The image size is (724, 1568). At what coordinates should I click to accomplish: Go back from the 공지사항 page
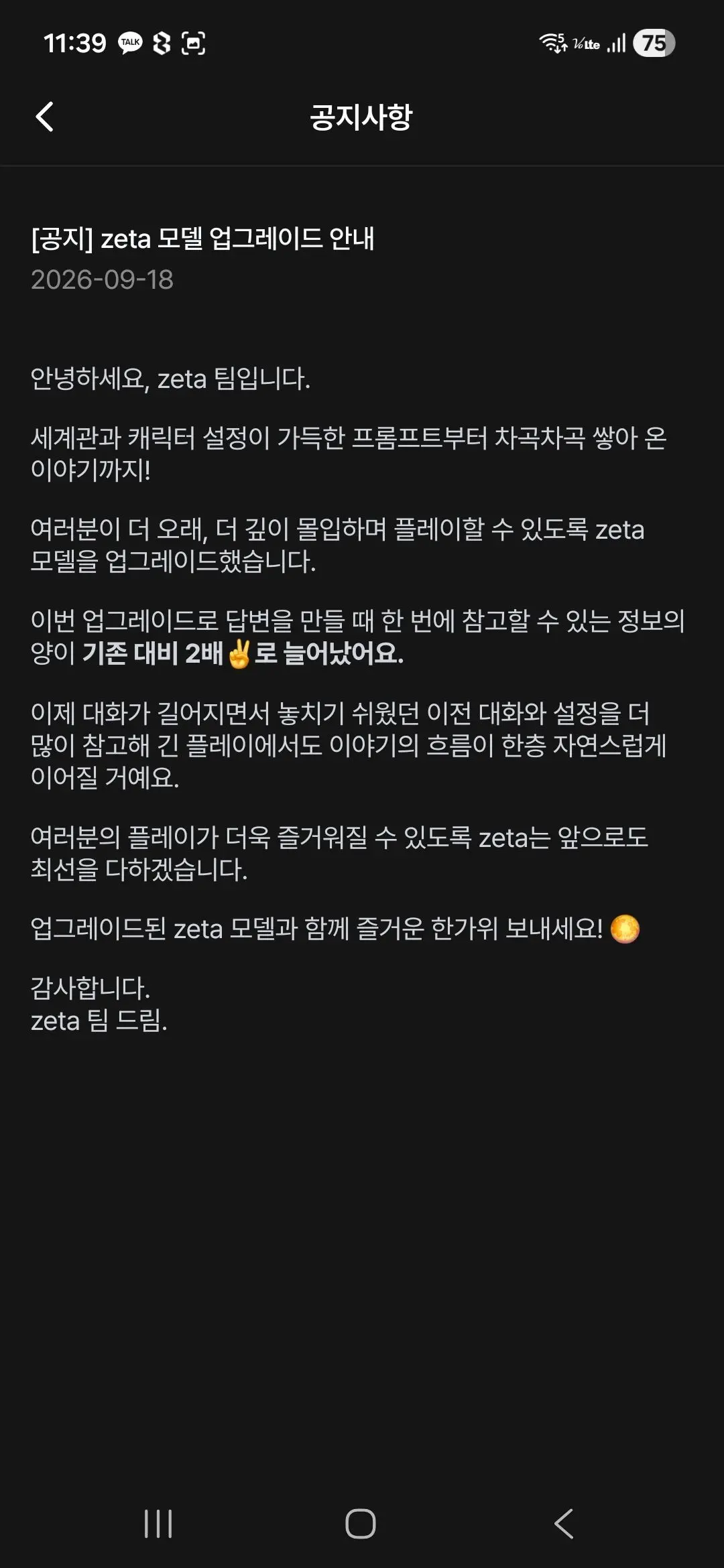point(44,117)
